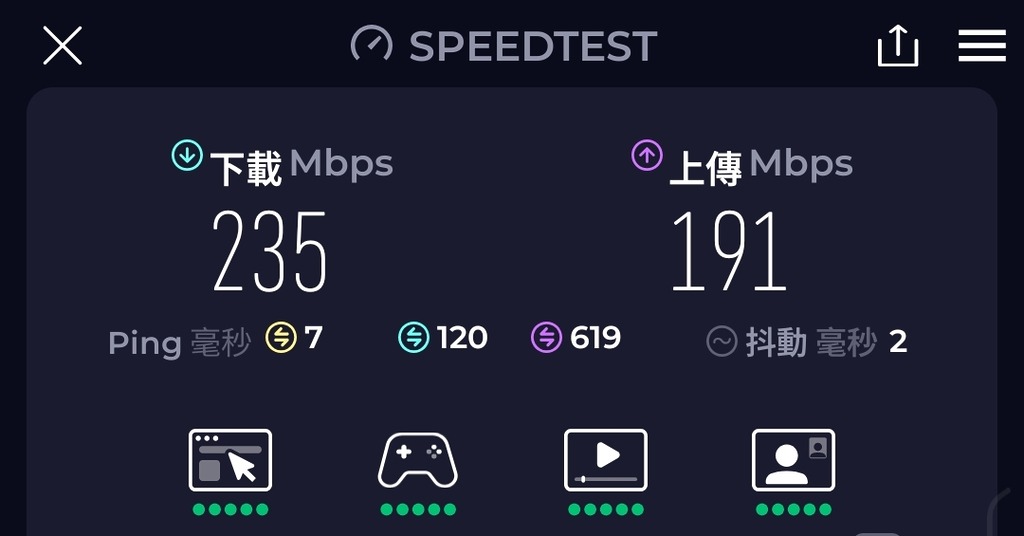Share the speed test result
The image size is (1024, 536).
897,46
